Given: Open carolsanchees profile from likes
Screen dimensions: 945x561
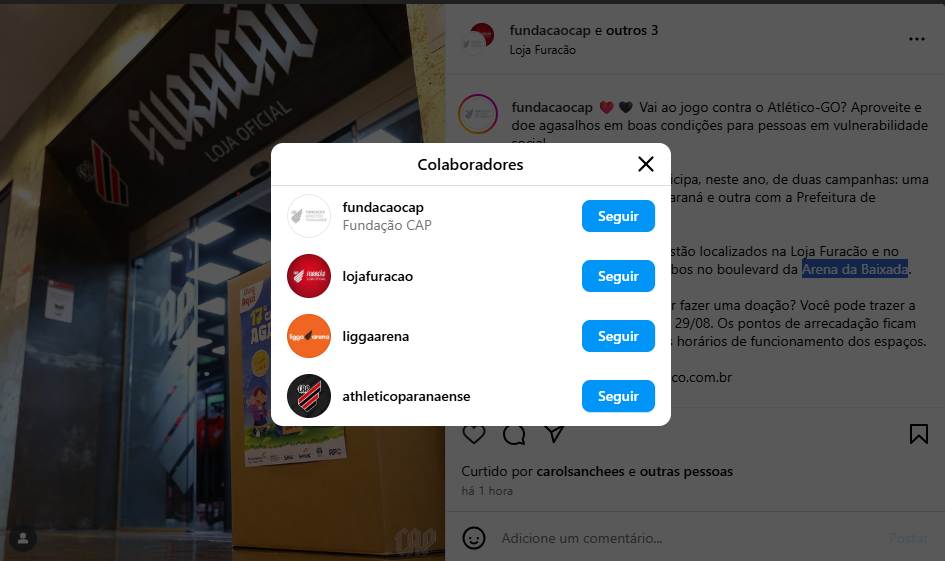Looking at the screenshot, I should point(579,471).
